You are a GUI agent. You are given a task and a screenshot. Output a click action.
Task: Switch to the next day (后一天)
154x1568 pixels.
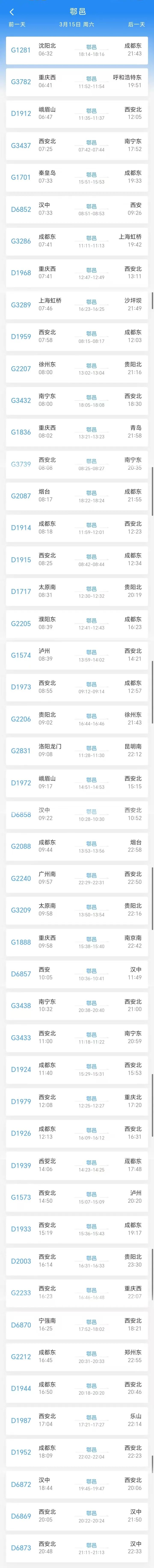[x=136, y=24]
